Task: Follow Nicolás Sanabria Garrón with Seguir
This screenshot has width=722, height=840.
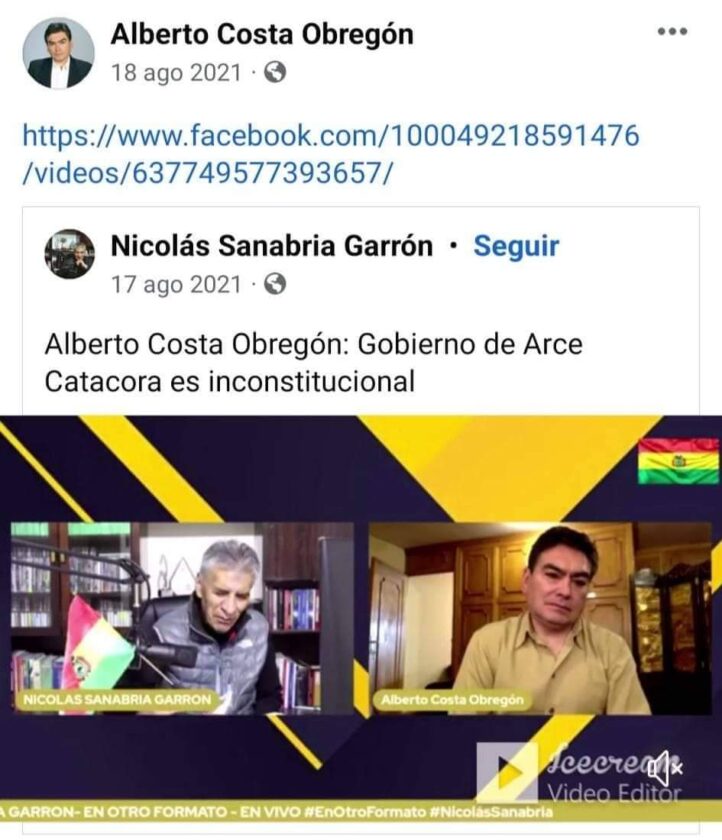Action: 516,246
